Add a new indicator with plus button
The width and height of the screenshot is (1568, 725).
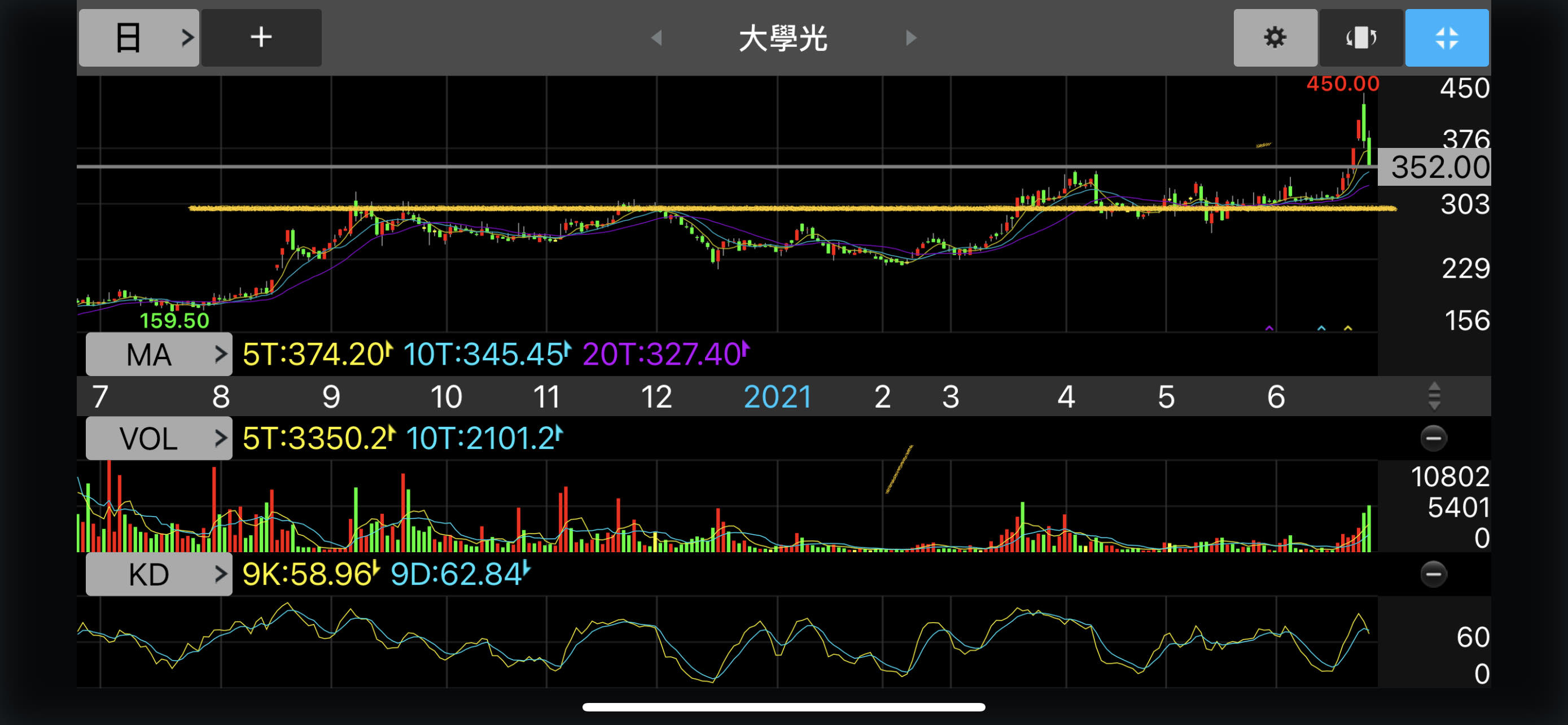(x=261, y=38)
